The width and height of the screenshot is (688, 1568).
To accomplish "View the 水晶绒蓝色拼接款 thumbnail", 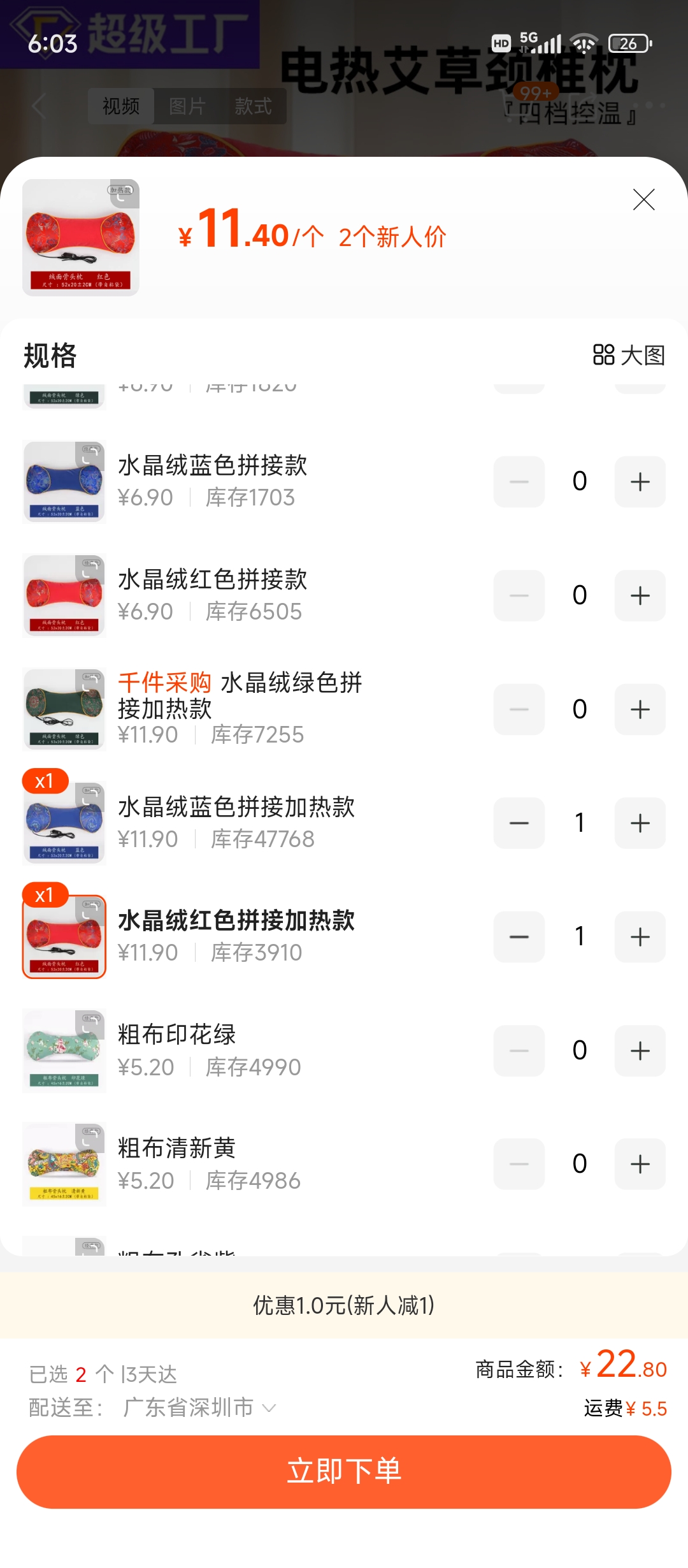I will [x=64, y=482].
